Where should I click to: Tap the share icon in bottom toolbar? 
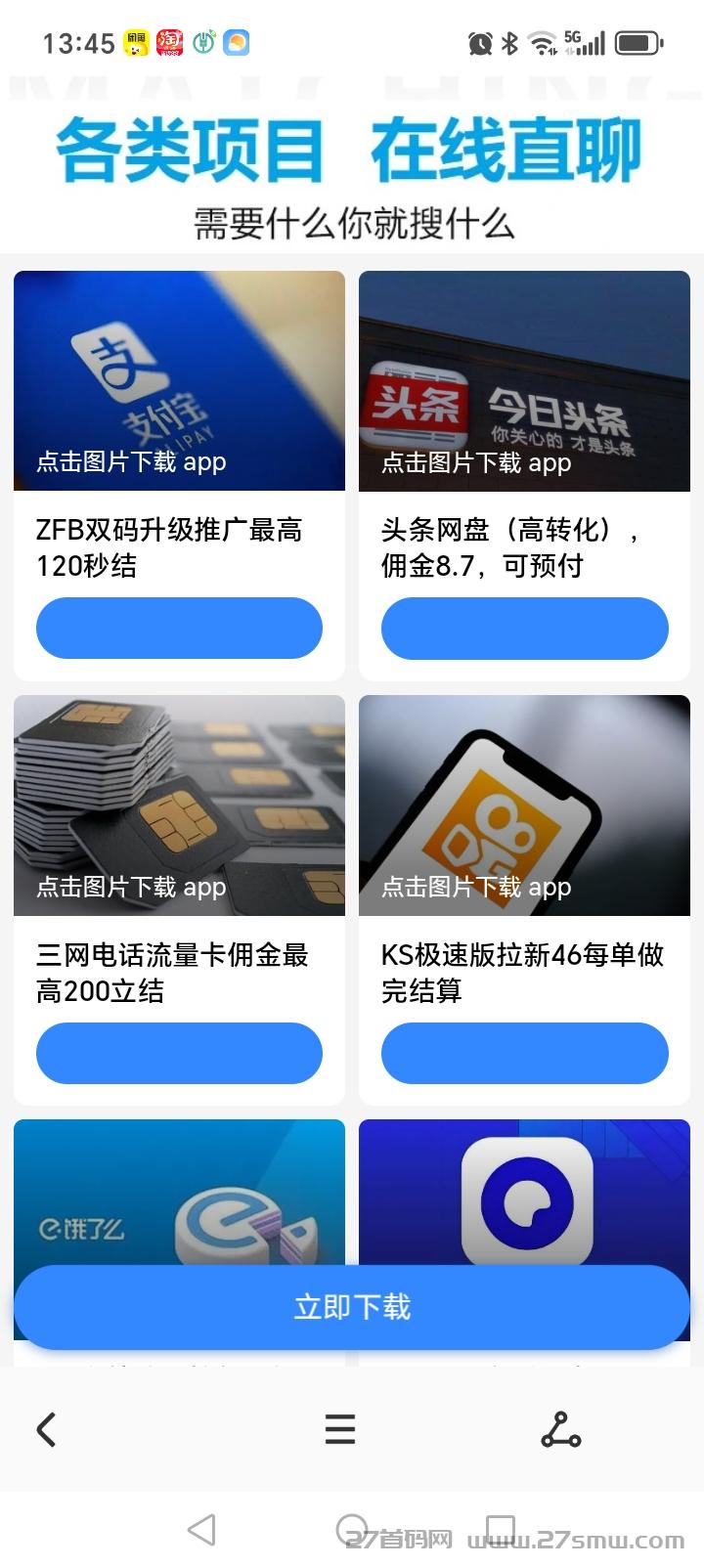[x=561, y=1429]
